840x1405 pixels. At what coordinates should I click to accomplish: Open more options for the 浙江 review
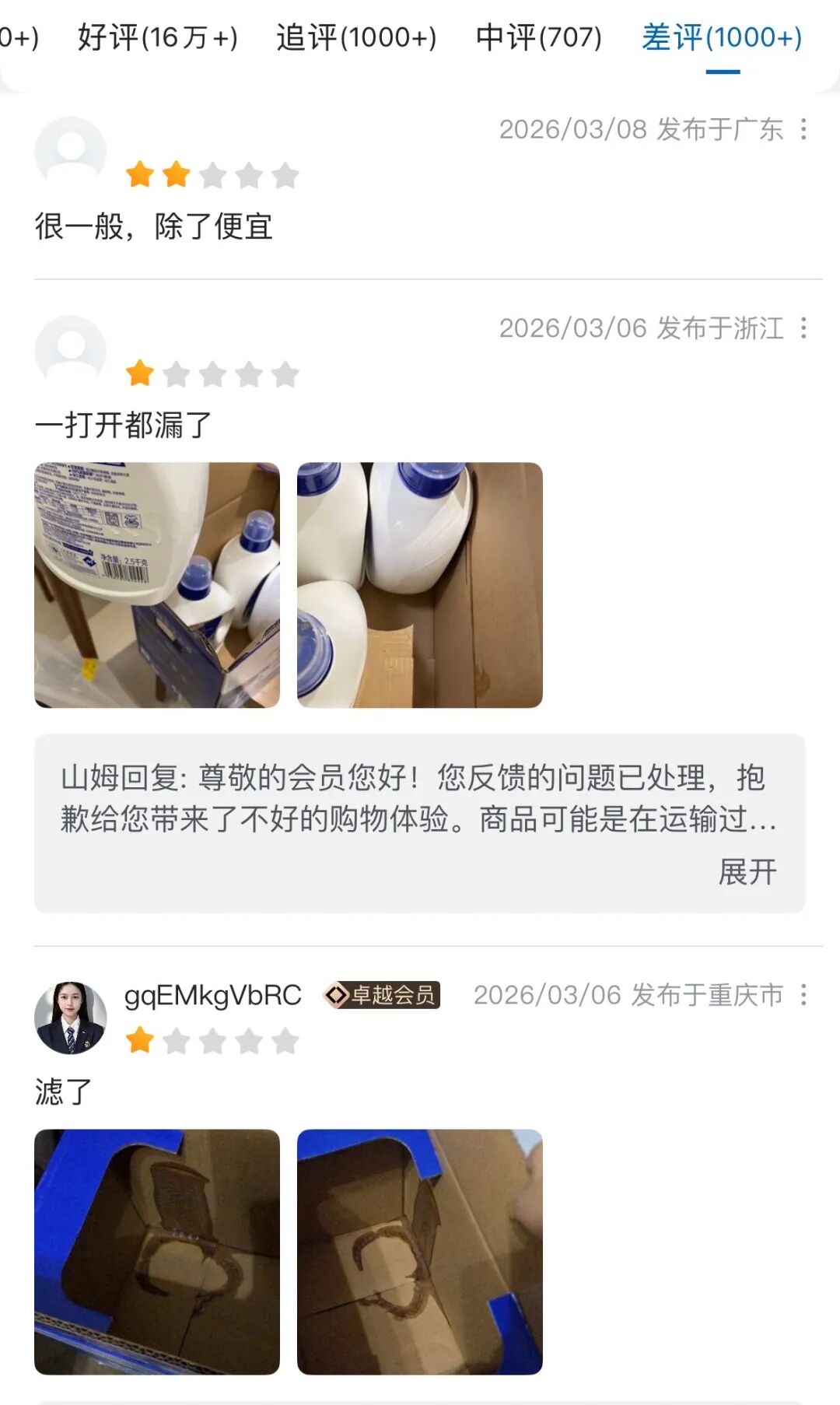803,328
